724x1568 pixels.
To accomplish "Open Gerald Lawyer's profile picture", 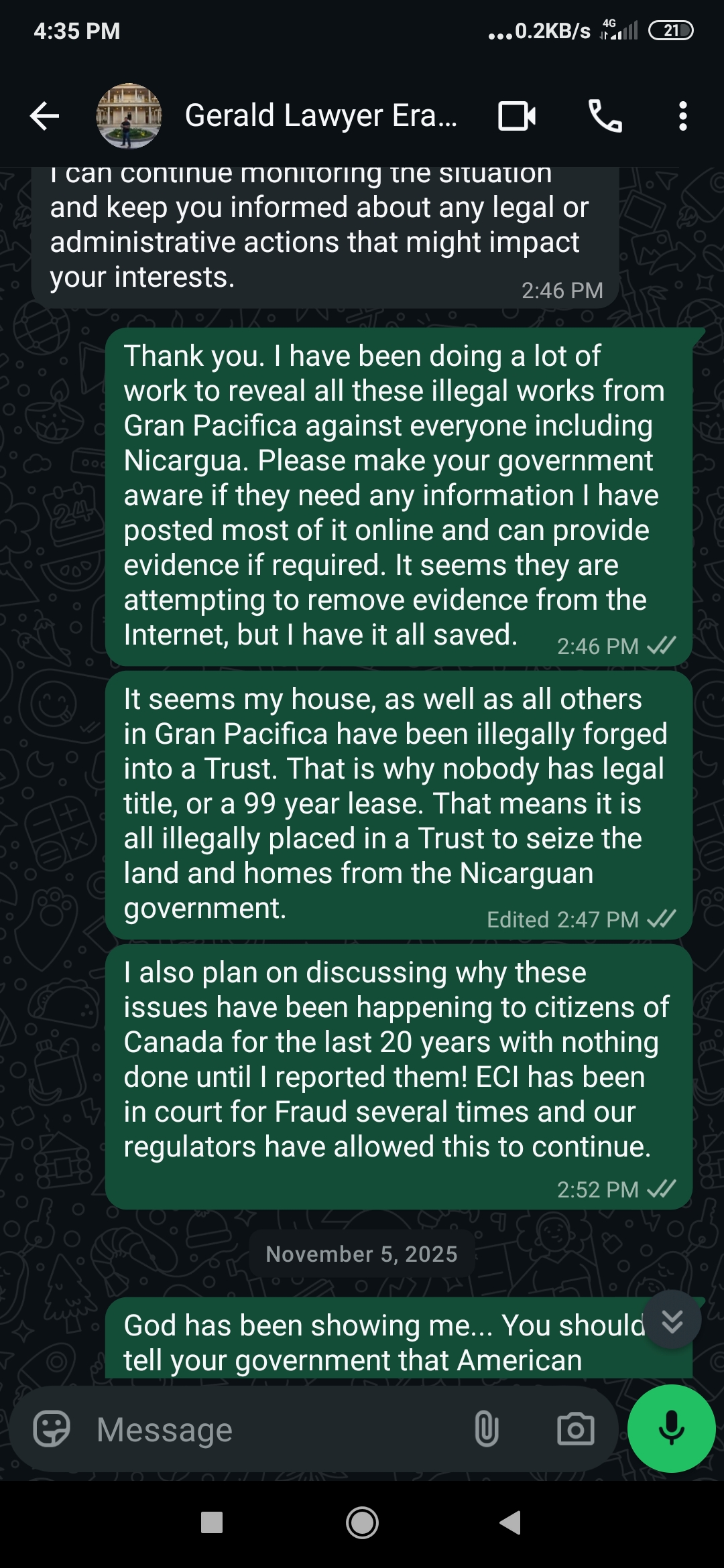I will click(x=129, y=116).
